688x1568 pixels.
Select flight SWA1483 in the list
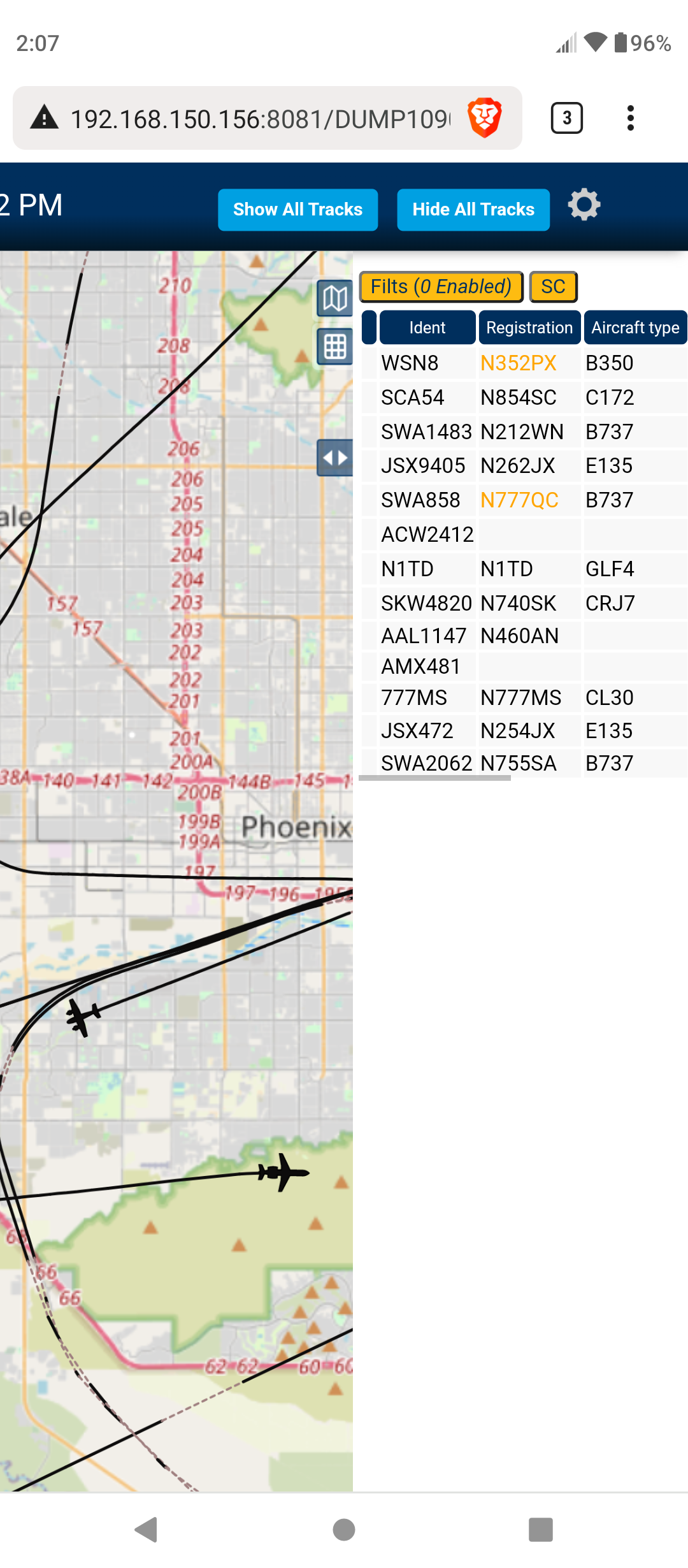tap(524, 432)
